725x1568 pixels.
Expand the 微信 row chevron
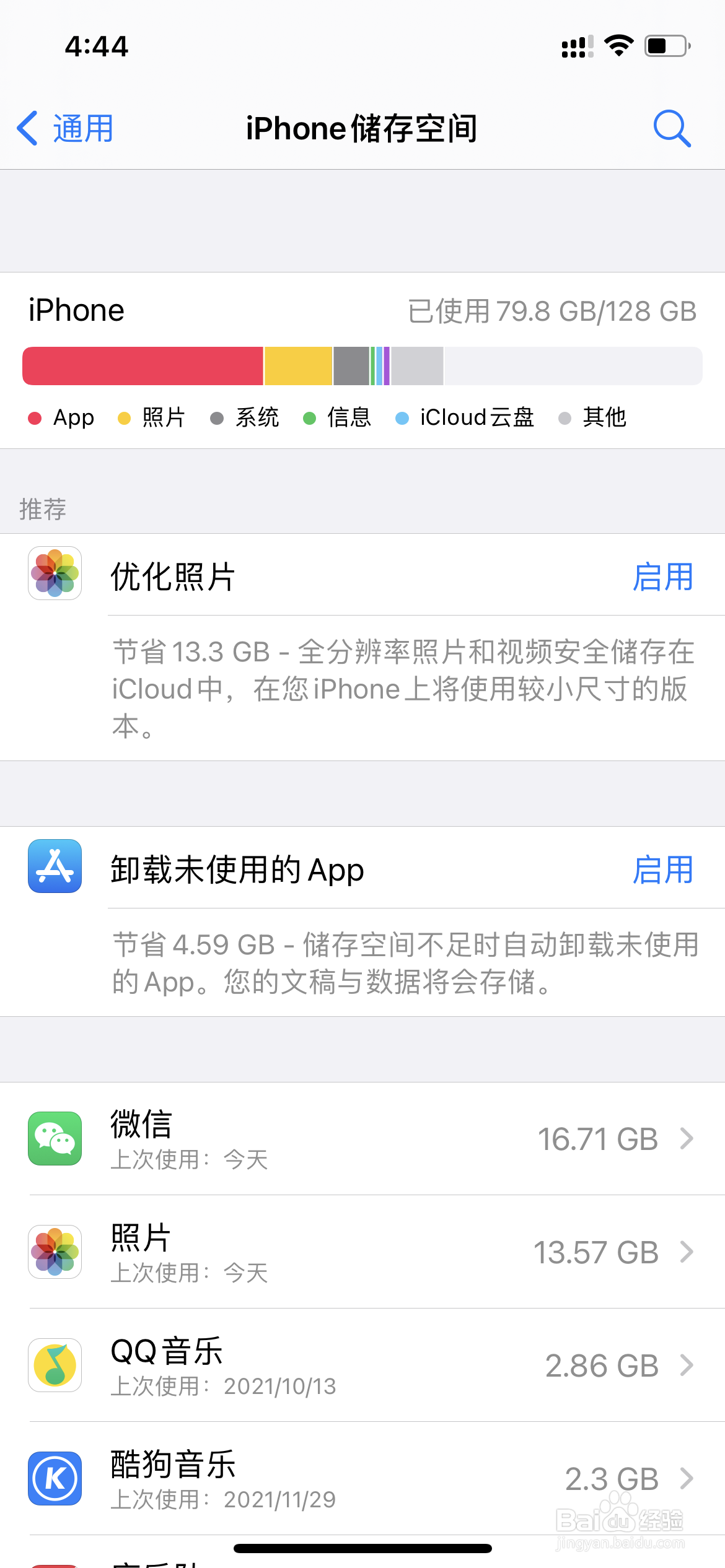[687, 1138]
